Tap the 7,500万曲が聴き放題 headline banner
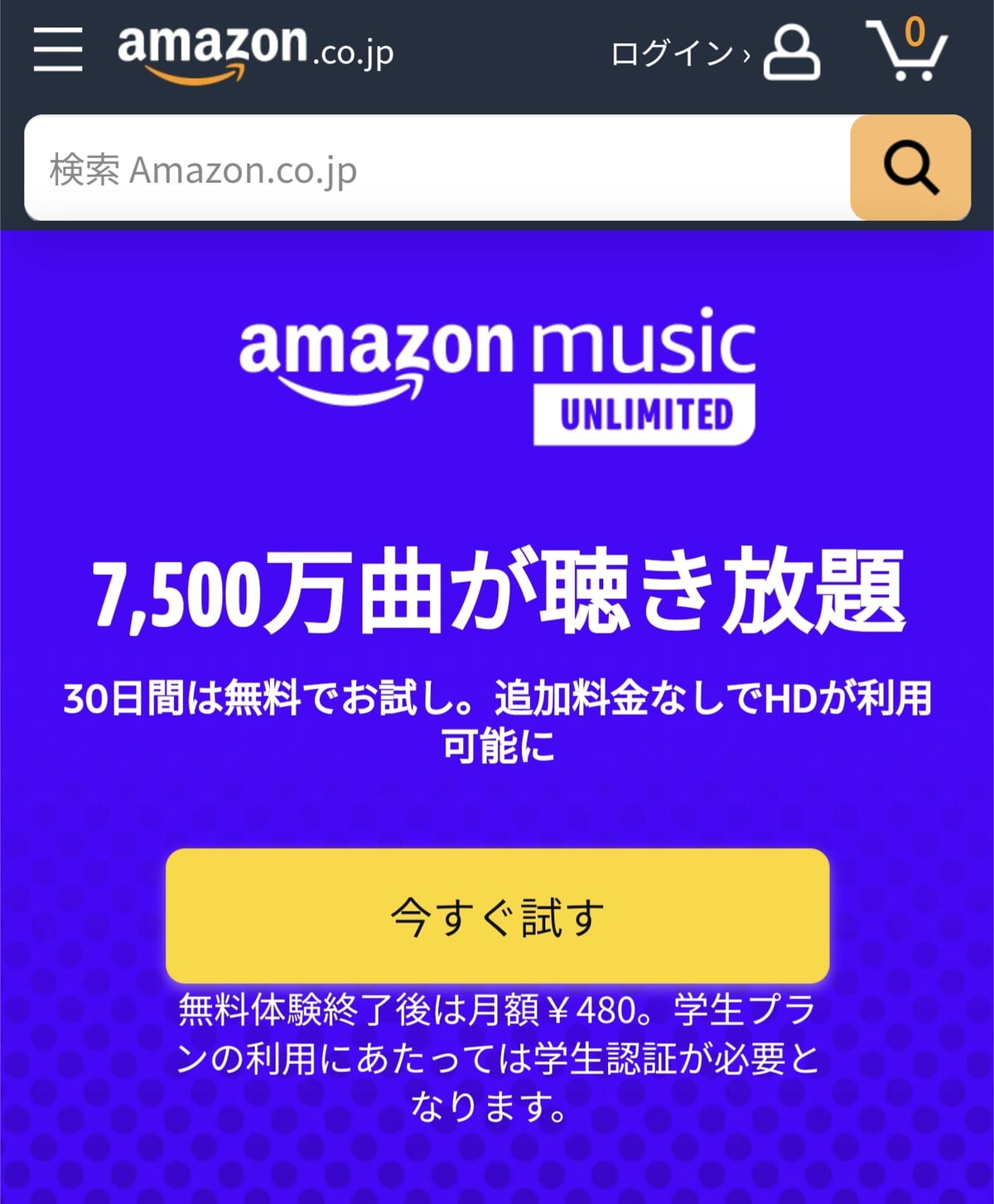Screen dimensions: 994x1204 click(497, 590)
